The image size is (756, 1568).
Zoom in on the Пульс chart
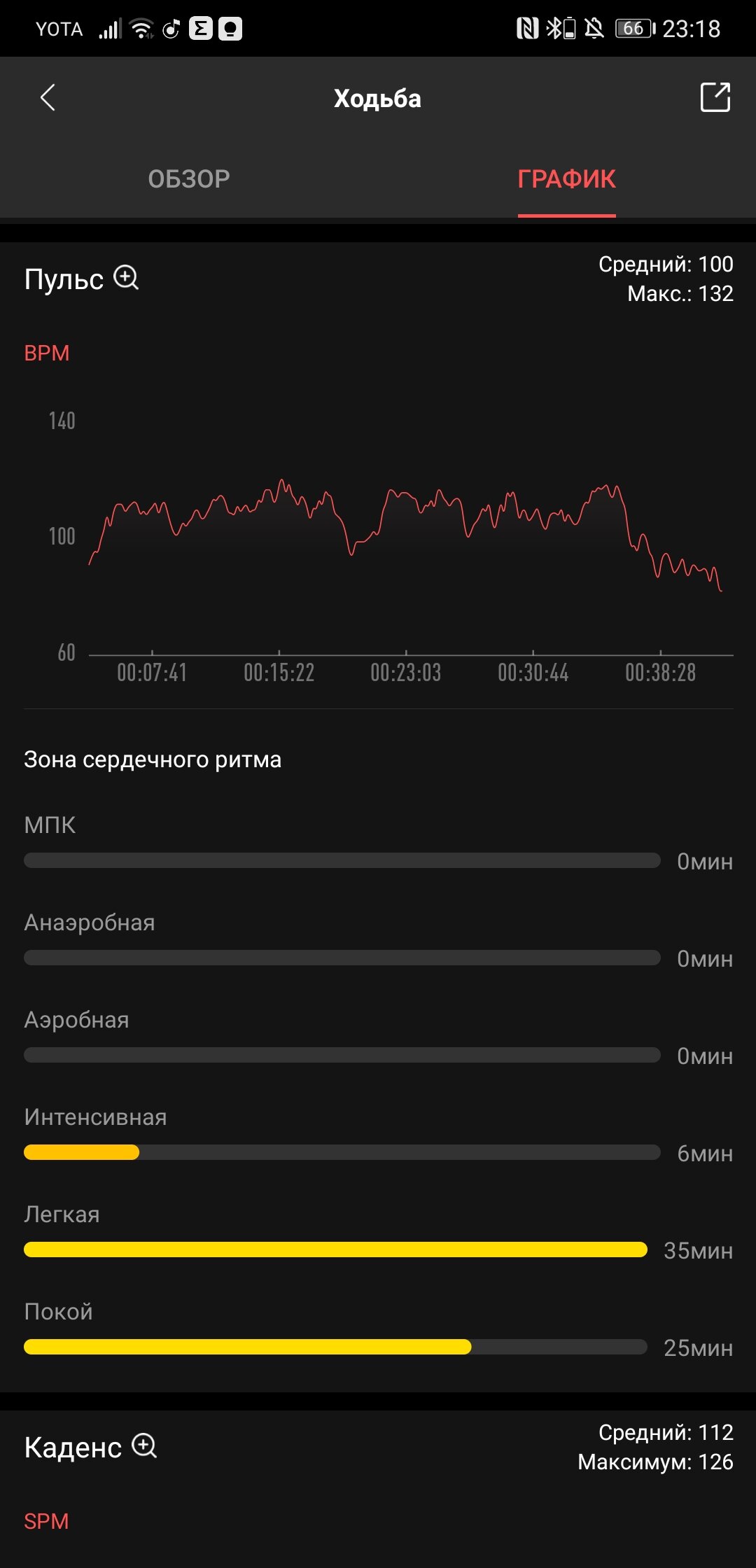(126, 278)
